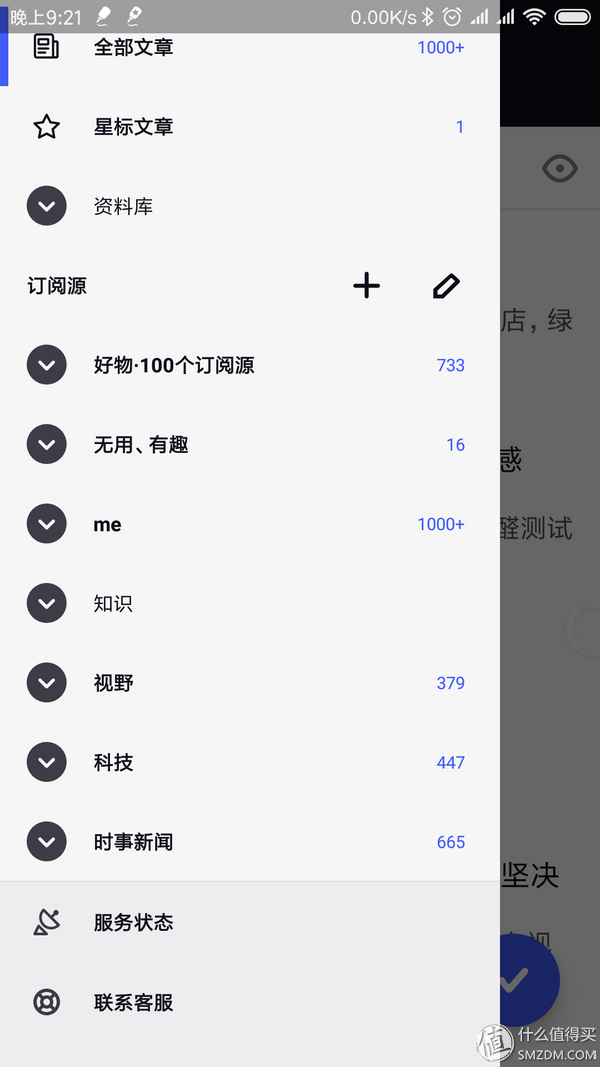The width and height of the screenshot is (600, 1067).
Task: Expand the 时事新闻 folder
Action: 46,842
